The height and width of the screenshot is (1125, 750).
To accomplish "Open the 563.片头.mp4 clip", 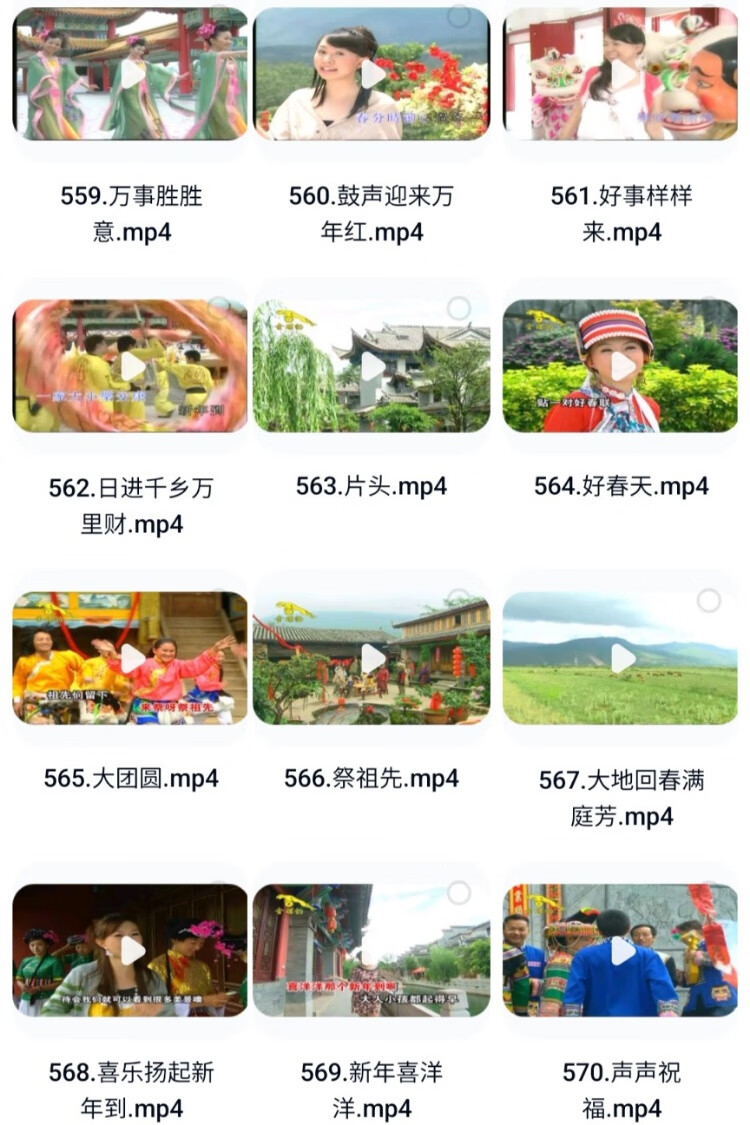I will [x=371, y=366].
